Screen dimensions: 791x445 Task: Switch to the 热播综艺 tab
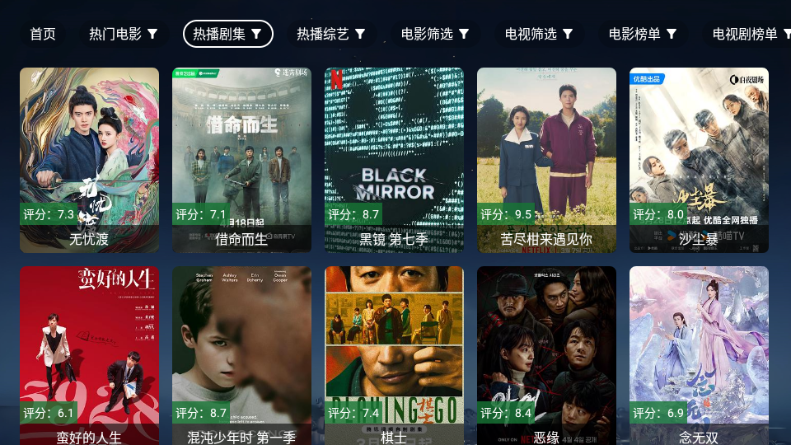tap(330, 34)
